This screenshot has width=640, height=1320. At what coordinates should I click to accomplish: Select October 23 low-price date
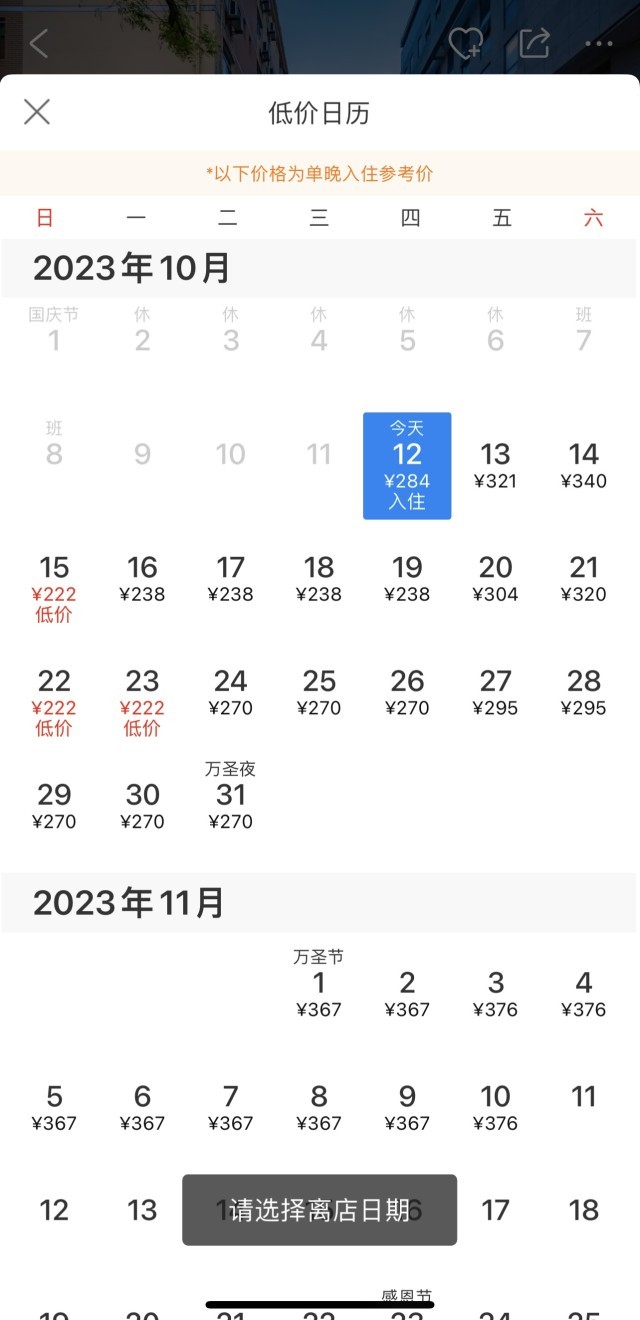(x=142, y=700)
